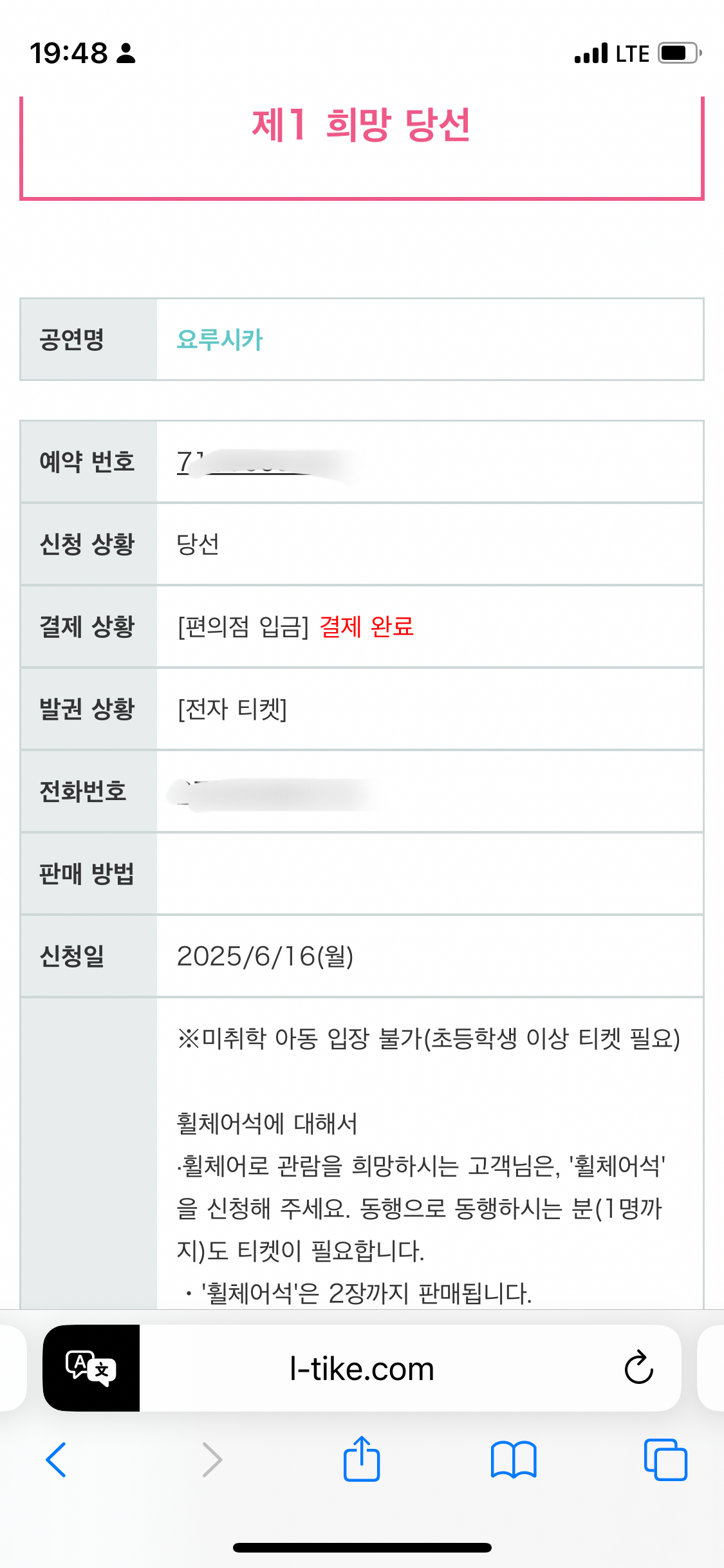The width and height of the screenshot is (724, 1568).
Task: Show all open tabs
Action: [x=665, y=1459]
